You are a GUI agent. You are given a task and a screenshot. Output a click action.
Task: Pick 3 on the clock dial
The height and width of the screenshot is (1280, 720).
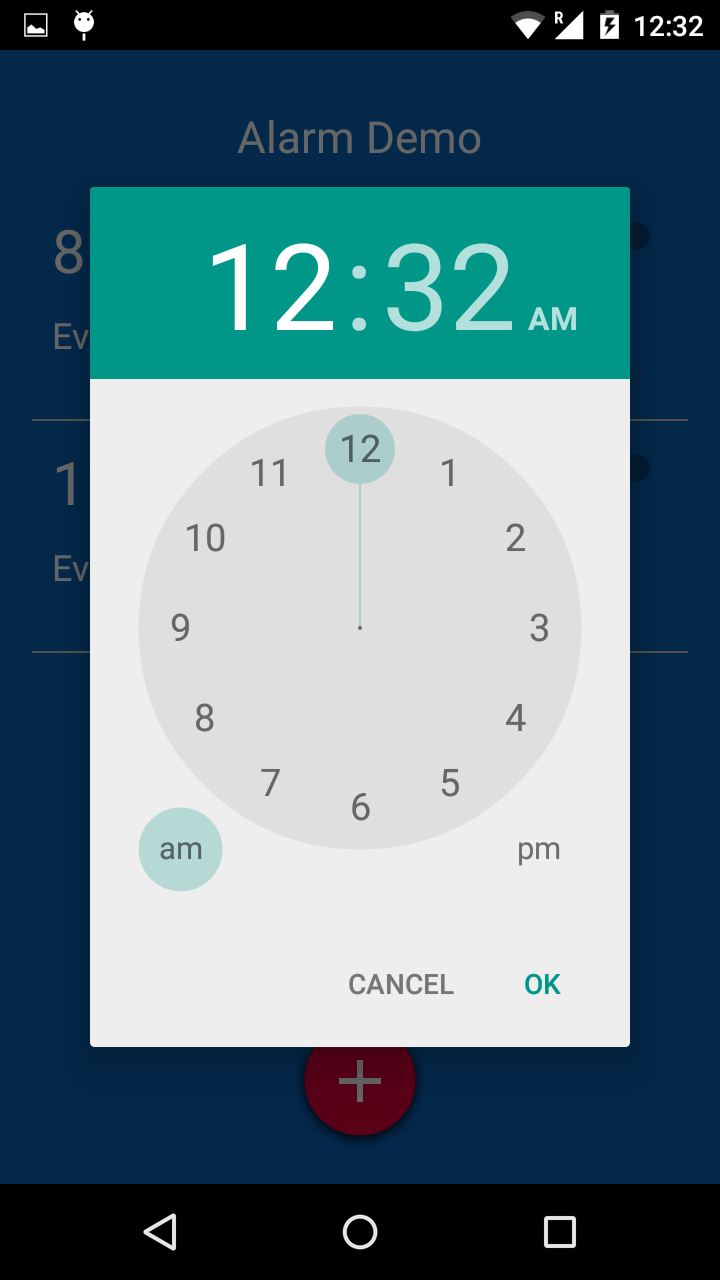coord(539,628)
